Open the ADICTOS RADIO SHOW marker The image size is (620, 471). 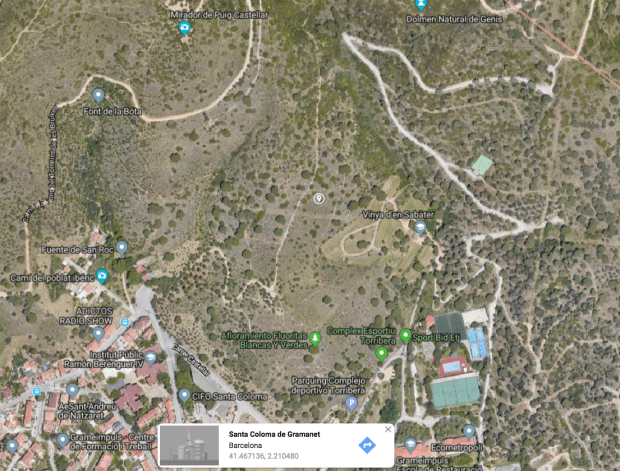click(98, 333)
